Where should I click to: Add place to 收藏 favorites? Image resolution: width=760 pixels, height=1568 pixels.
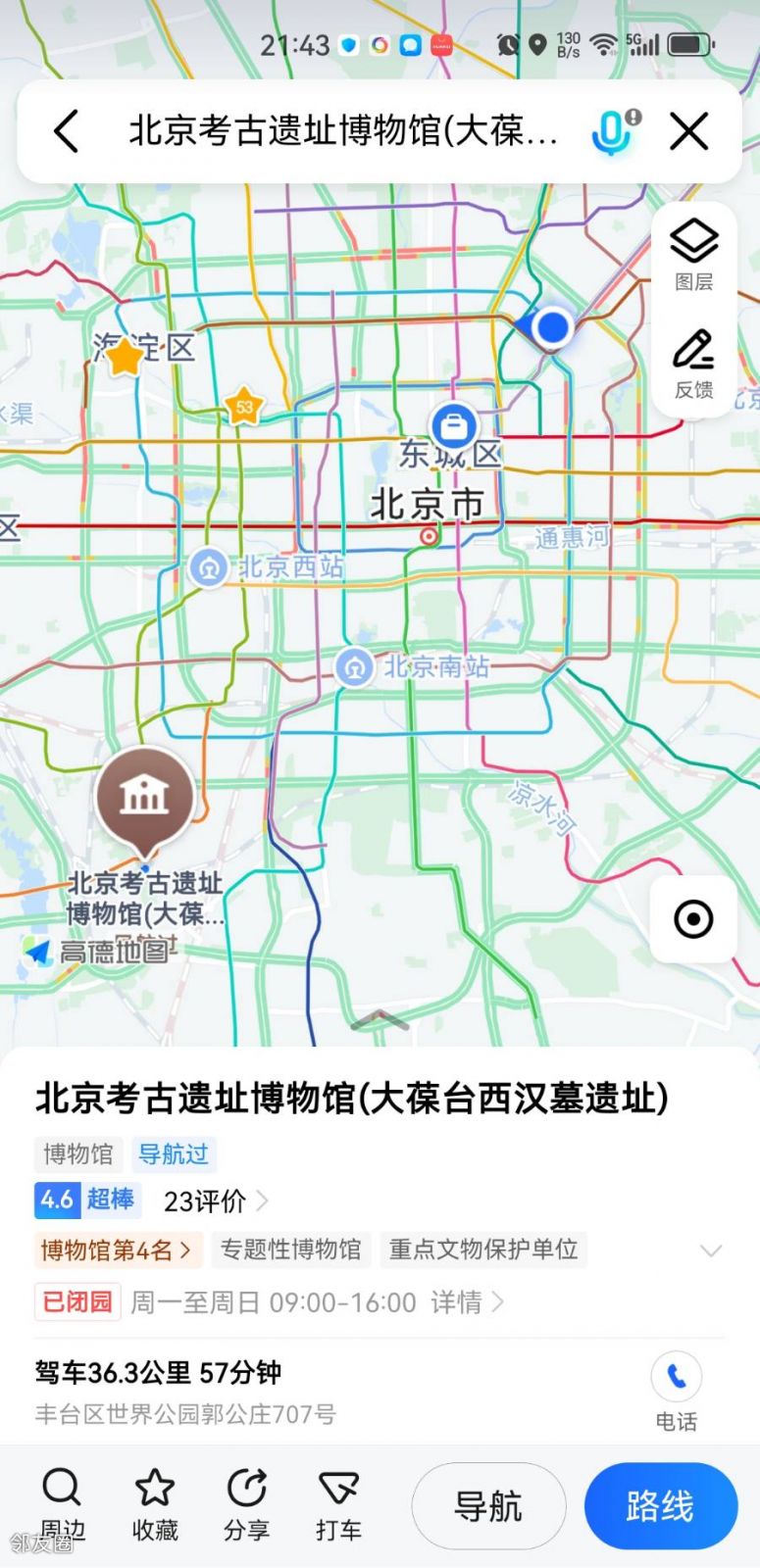tap(155, 1505)
